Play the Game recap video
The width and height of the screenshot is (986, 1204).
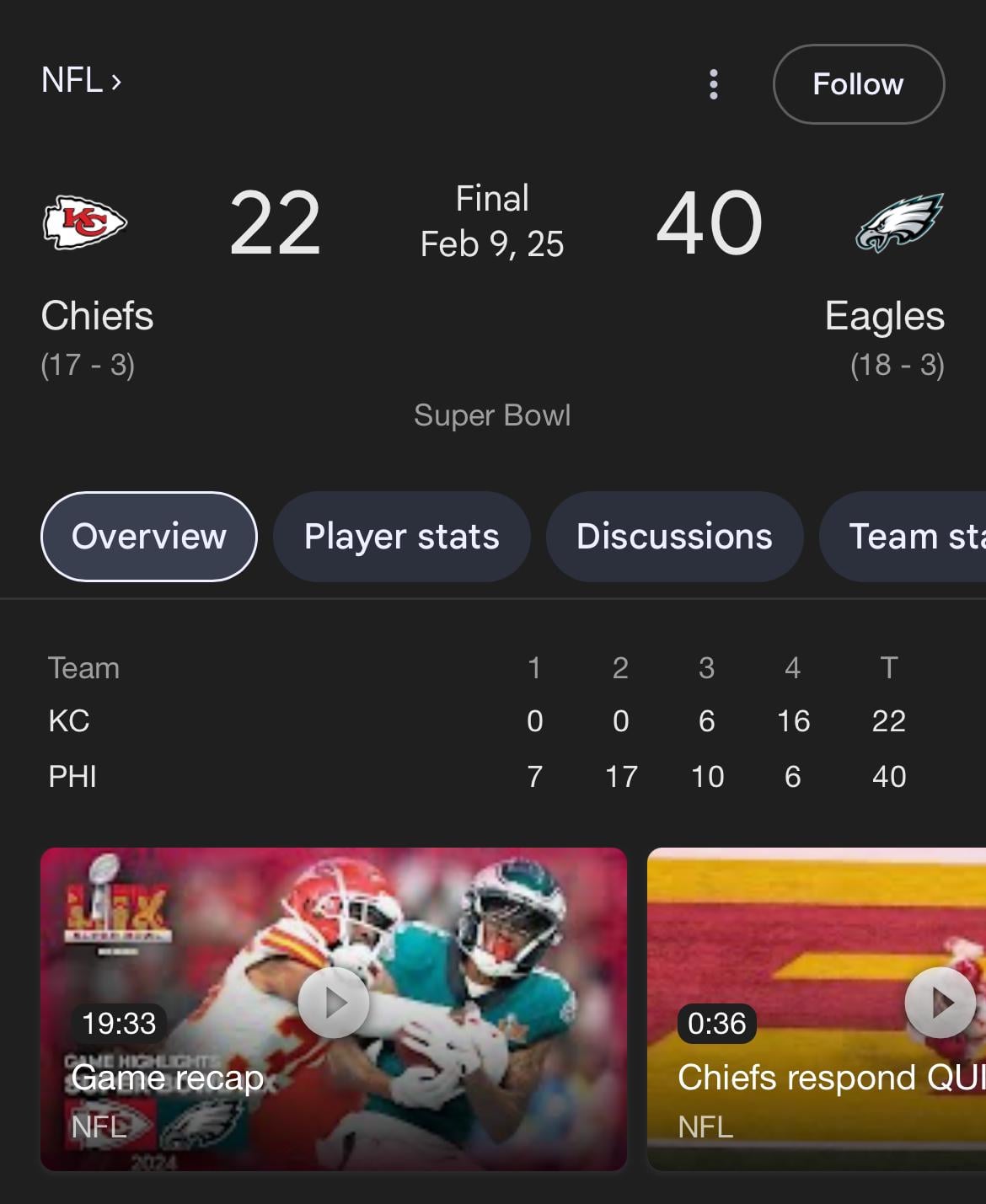(x=334, y=1003)
